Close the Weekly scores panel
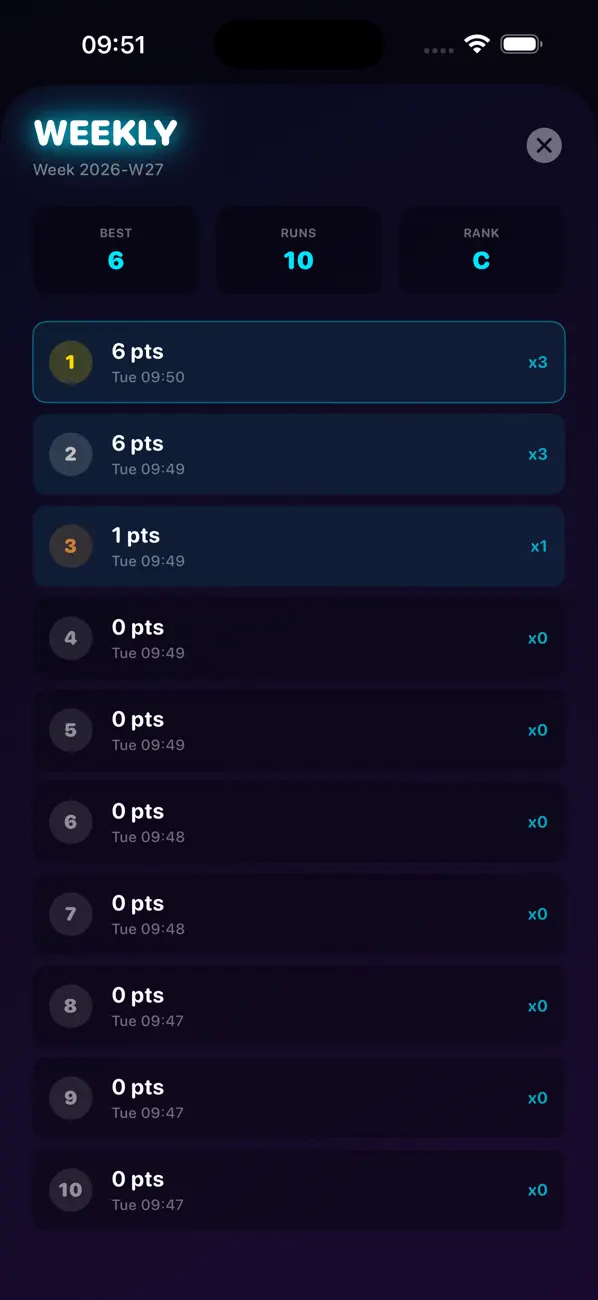The width and height of the screenshot is (598, 1300). [x=544, y=145]
